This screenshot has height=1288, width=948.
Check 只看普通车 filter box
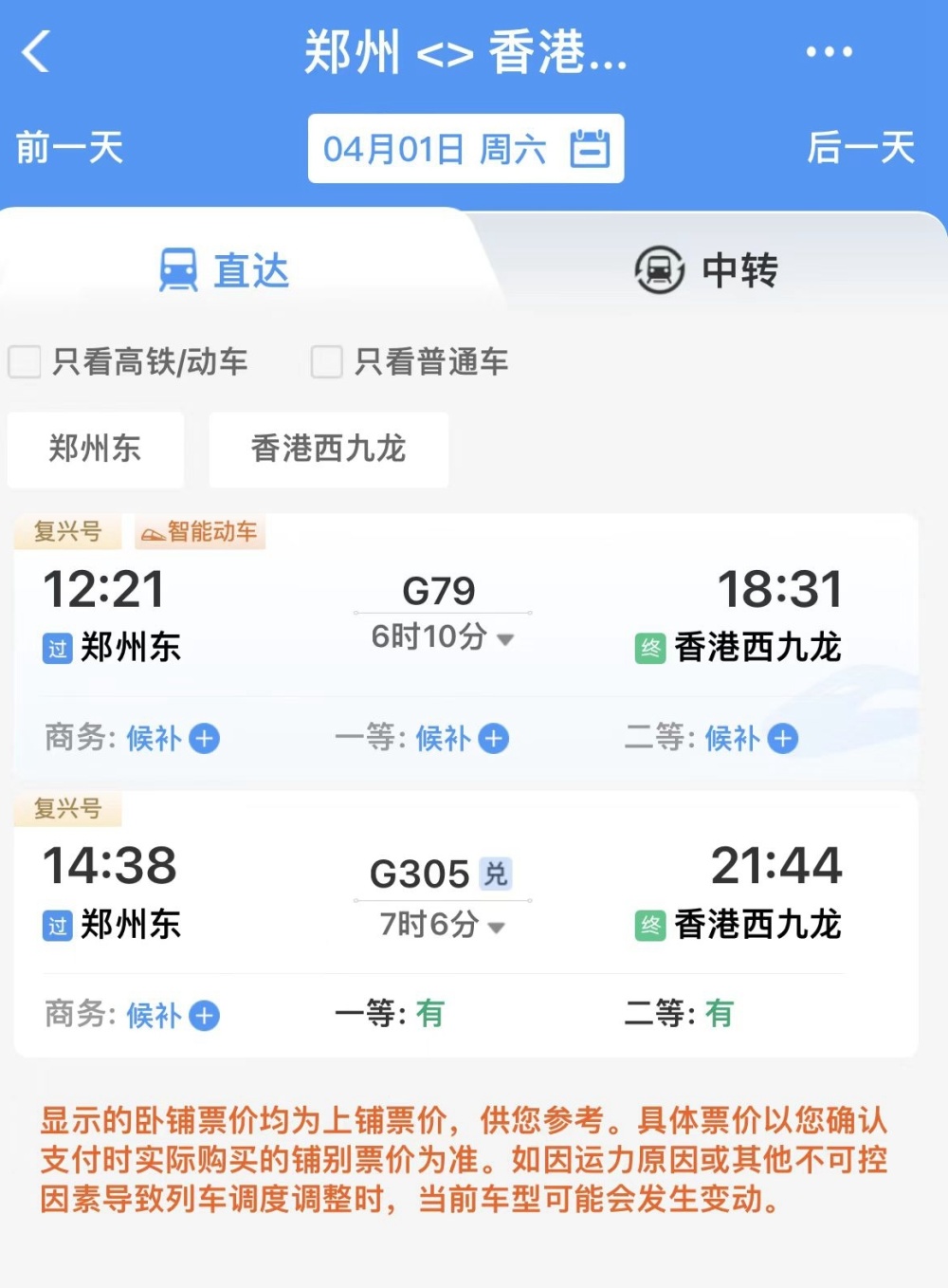pyautogui.click(x=327, y=361)
